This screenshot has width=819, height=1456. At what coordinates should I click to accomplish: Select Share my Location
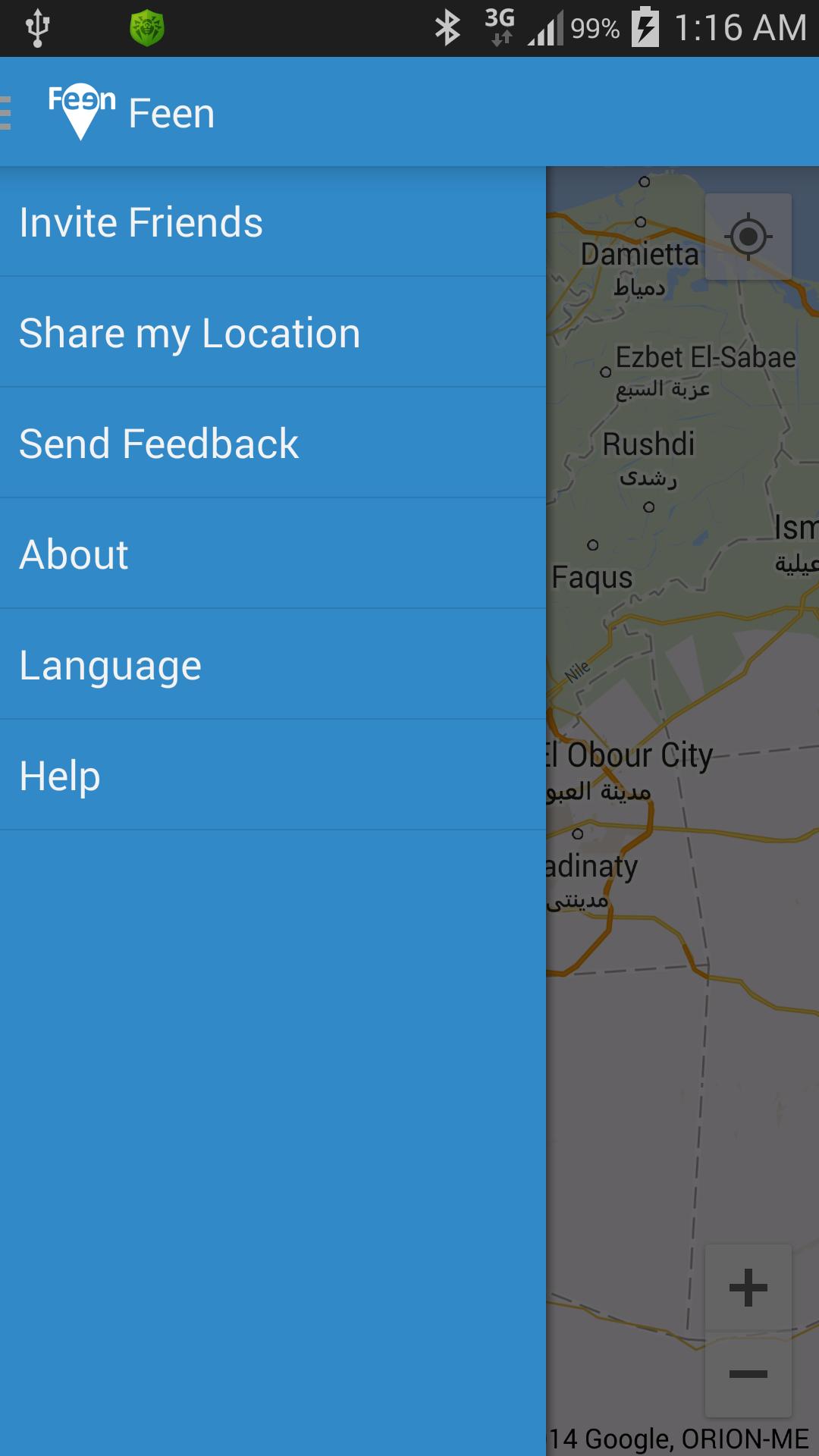tap(273, 332)
